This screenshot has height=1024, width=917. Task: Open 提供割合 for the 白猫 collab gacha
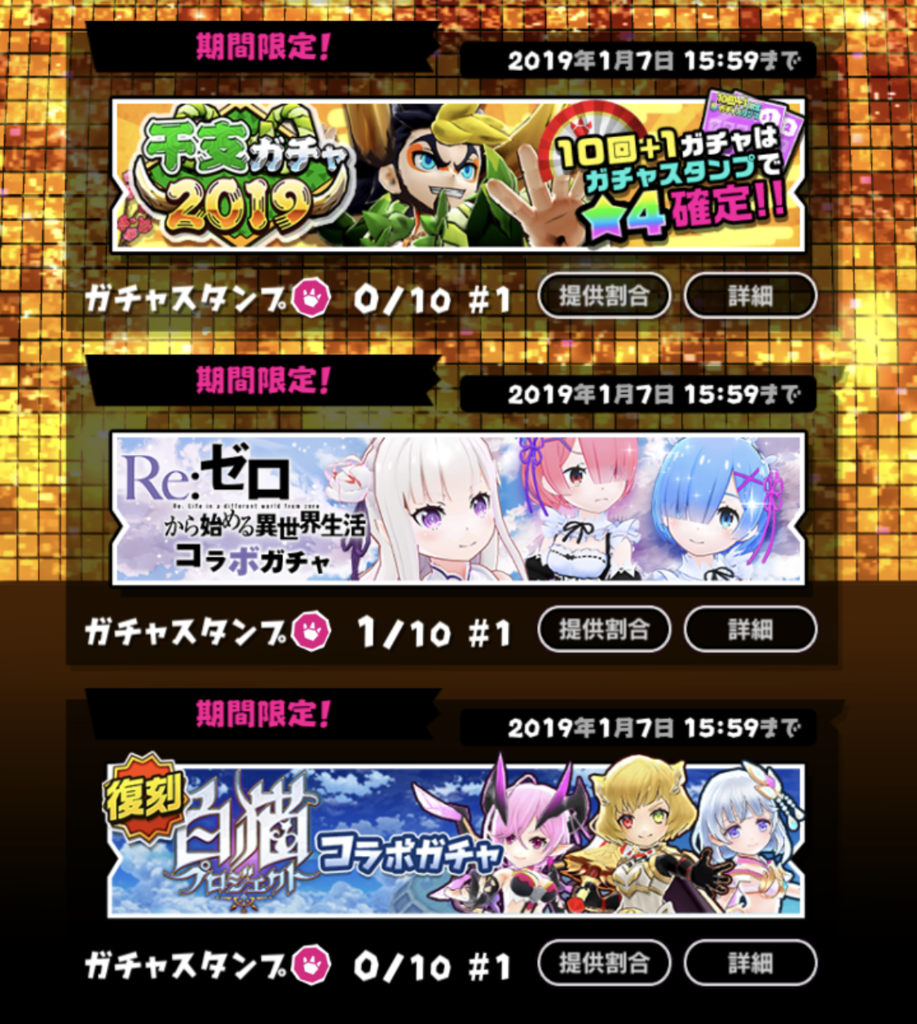(x=604, y=964)
